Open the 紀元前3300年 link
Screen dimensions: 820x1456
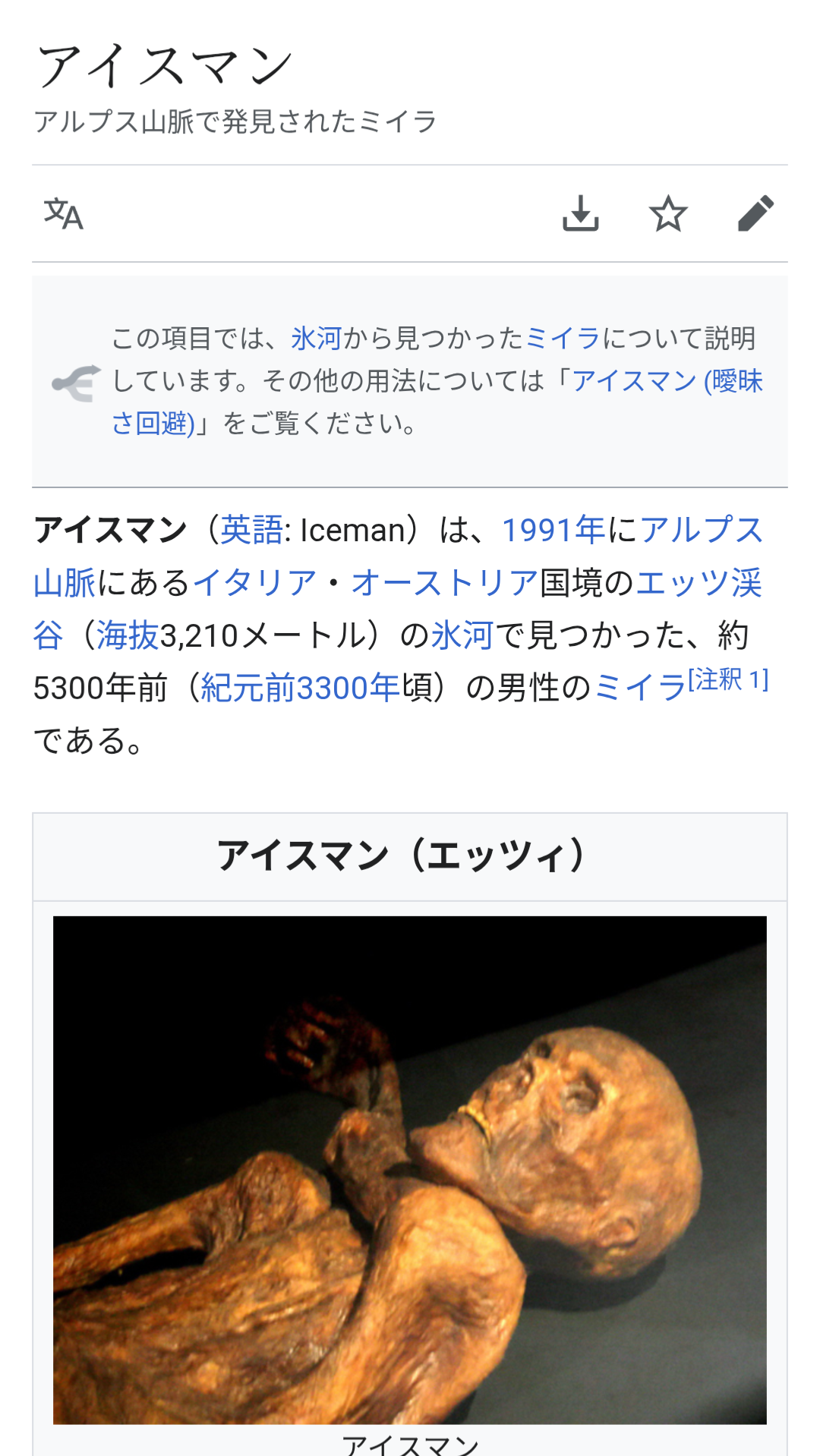point(300,688)
